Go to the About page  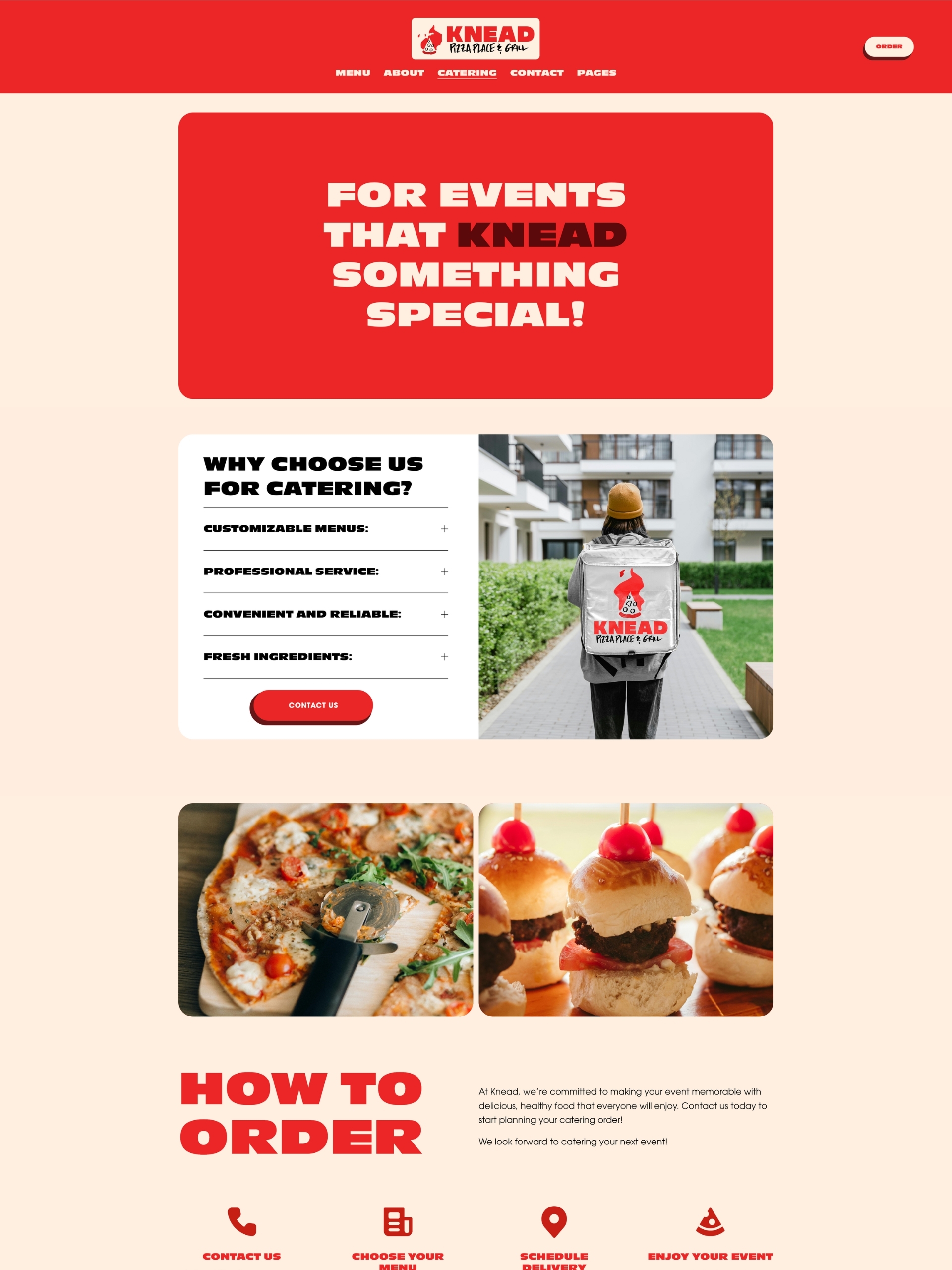coord(404,73)
